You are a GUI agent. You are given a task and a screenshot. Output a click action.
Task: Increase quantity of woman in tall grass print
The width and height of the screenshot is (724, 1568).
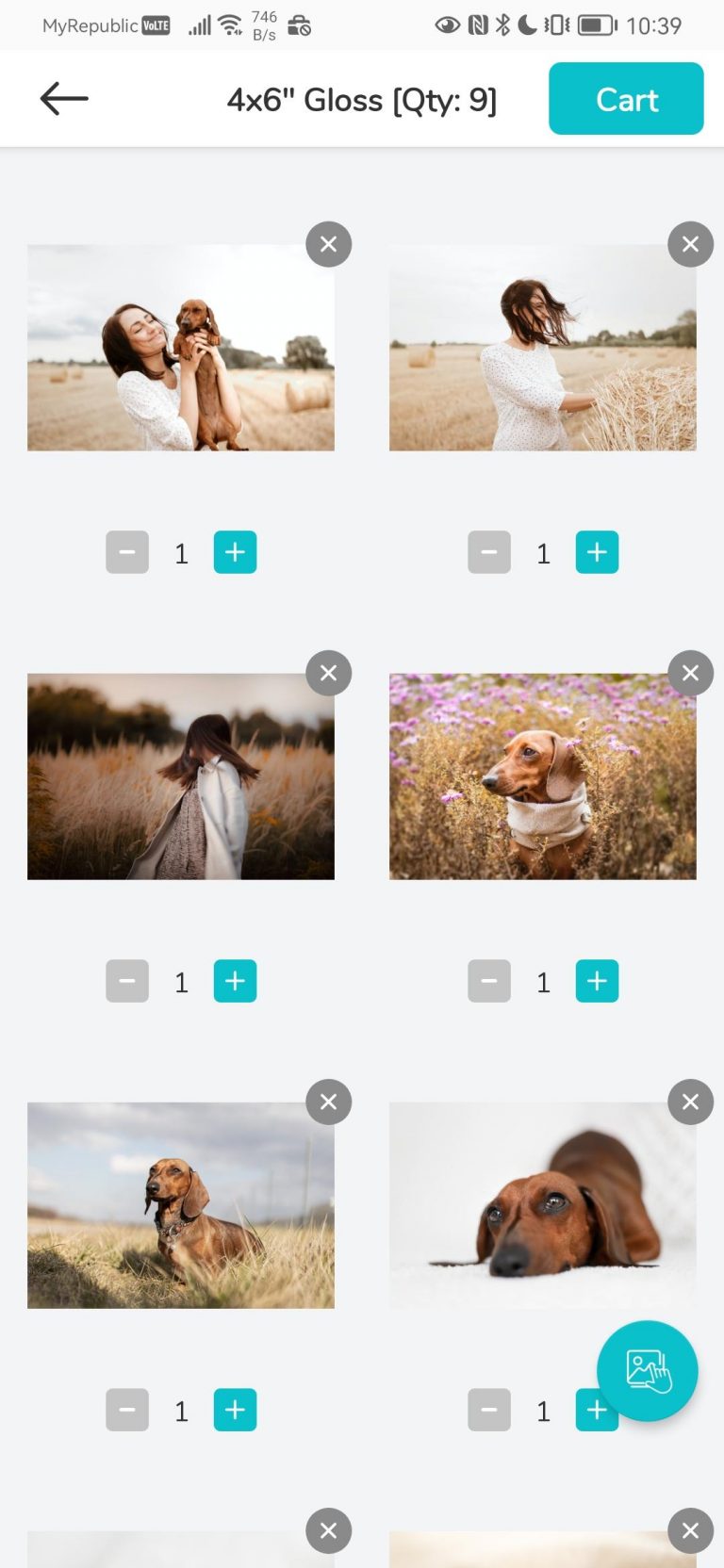(235, 981)
